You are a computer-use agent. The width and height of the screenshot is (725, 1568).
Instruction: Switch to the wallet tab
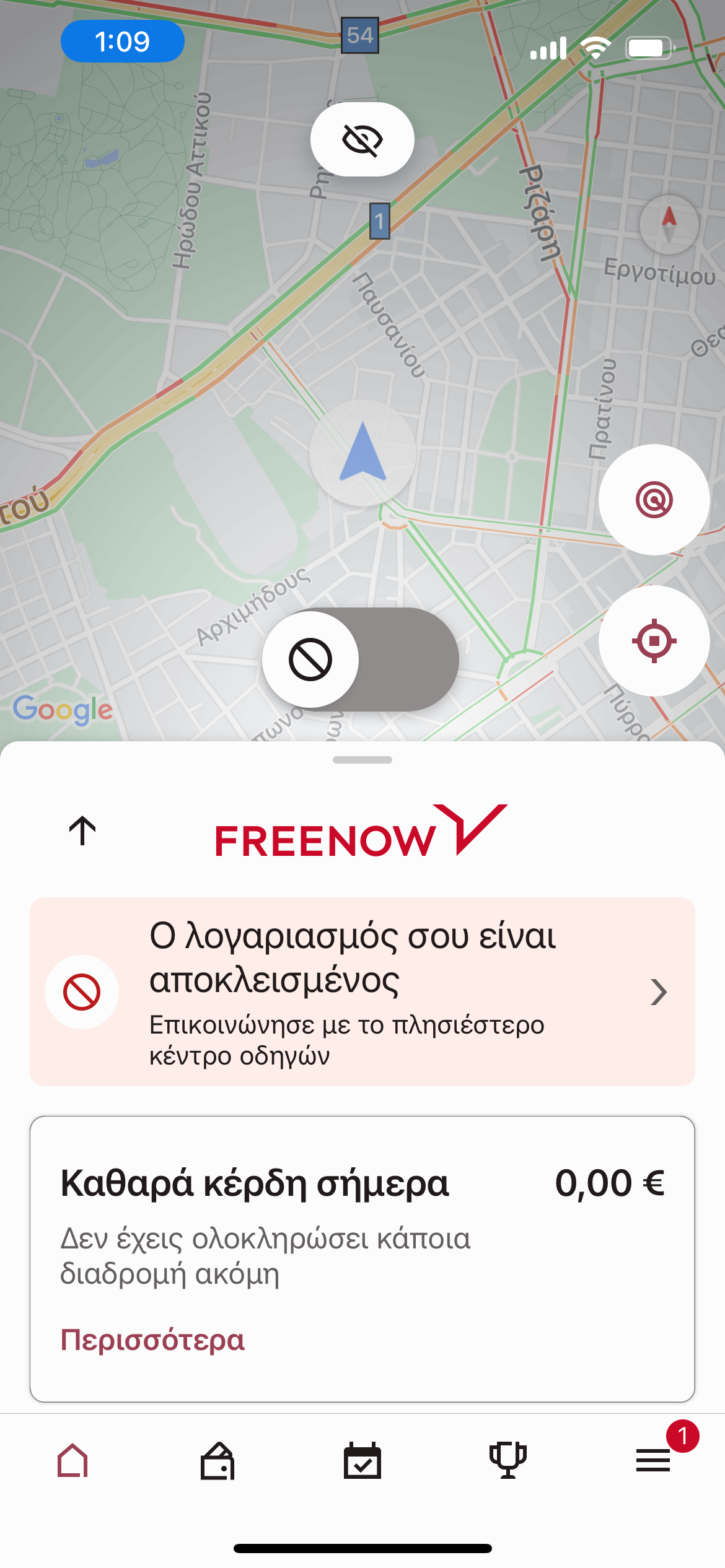217,1460
